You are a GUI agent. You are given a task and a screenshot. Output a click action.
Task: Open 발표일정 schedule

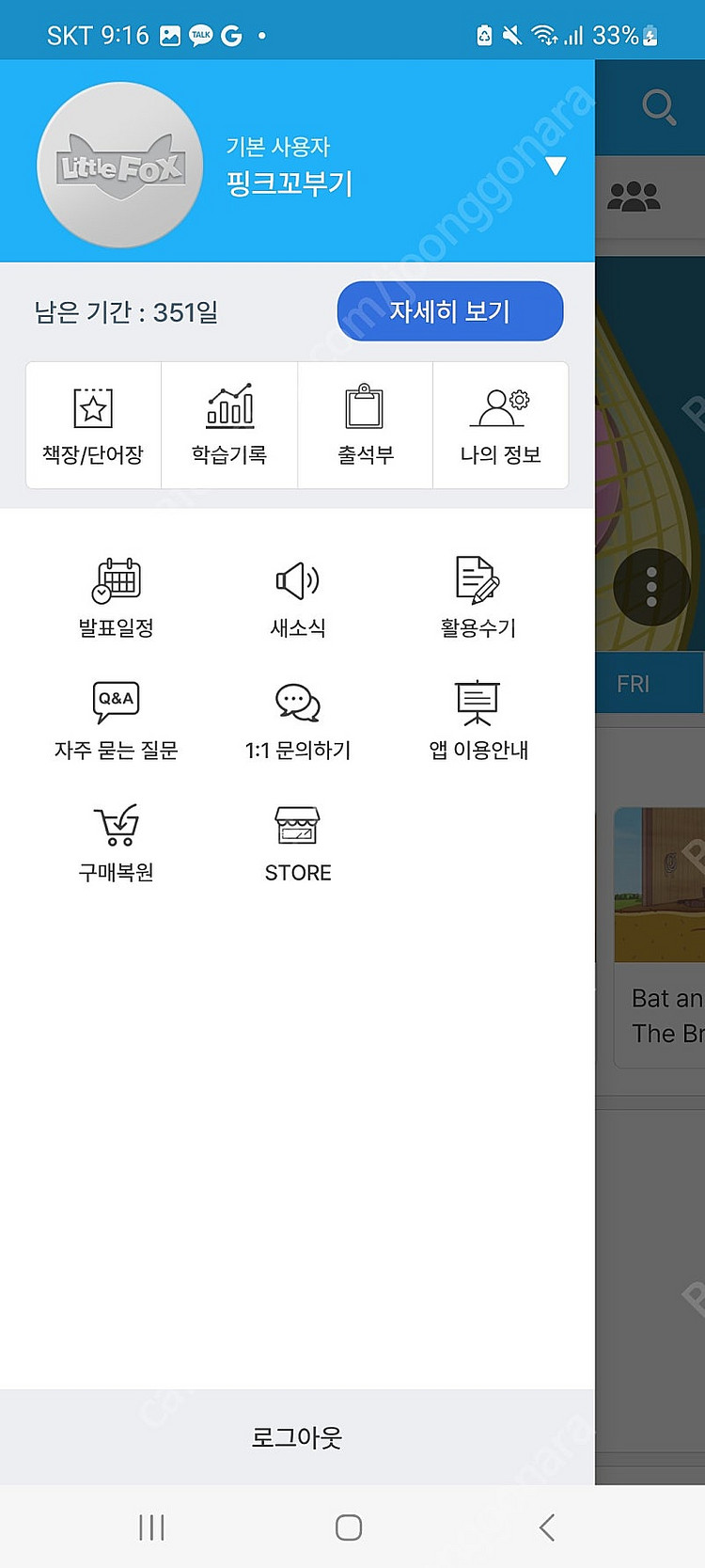117,597
